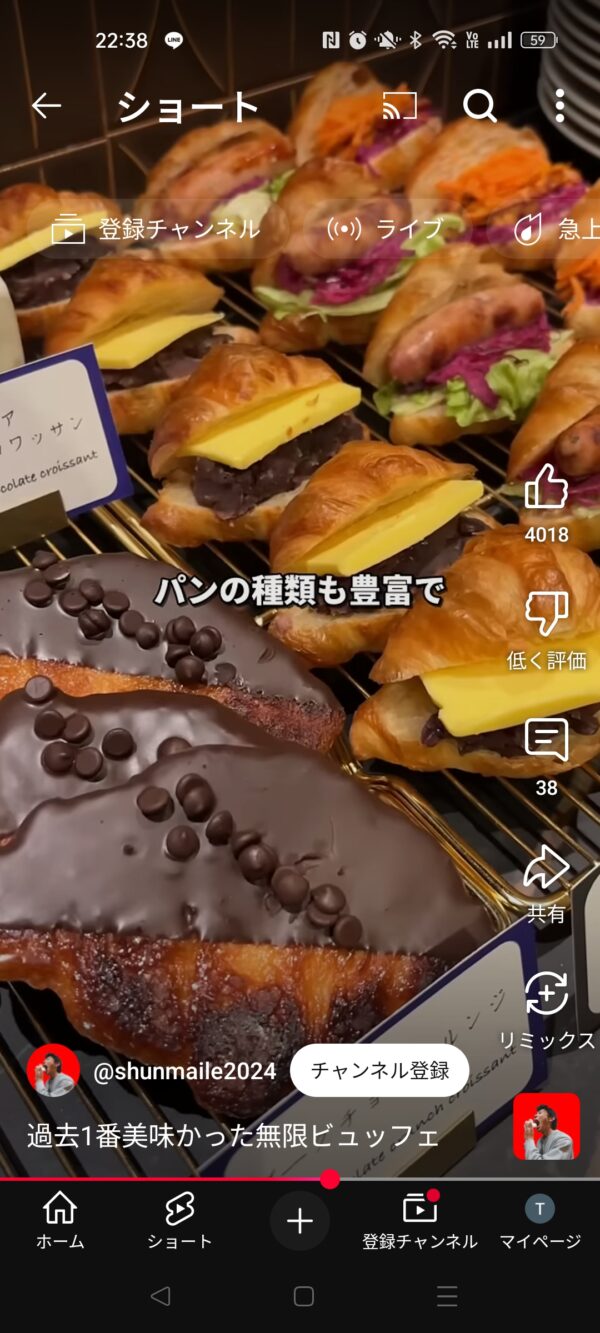The image size is (600, 1333).
Task: Open the three-dot overflow menu
Action: coord(559,106)
